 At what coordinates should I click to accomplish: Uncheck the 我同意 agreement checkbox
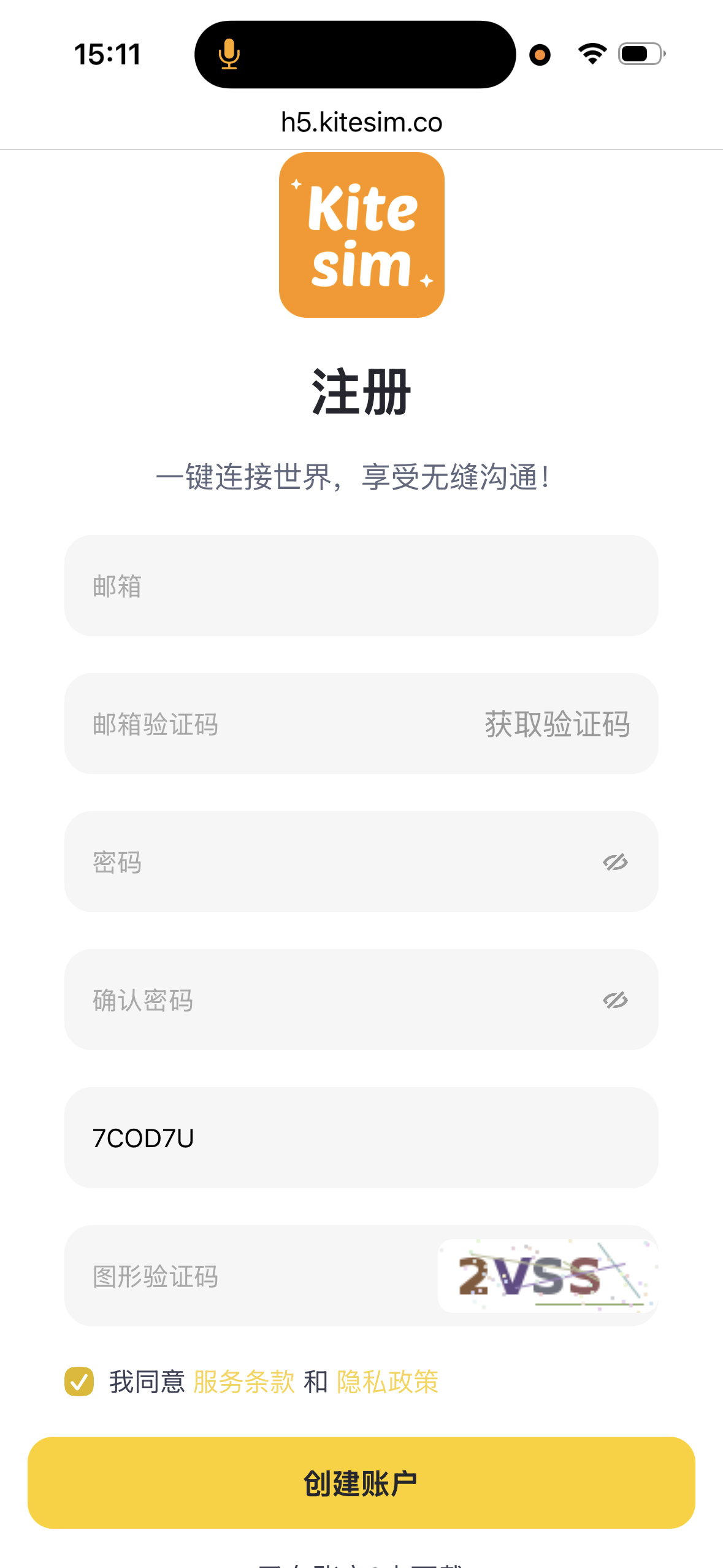pos(79,1382)
